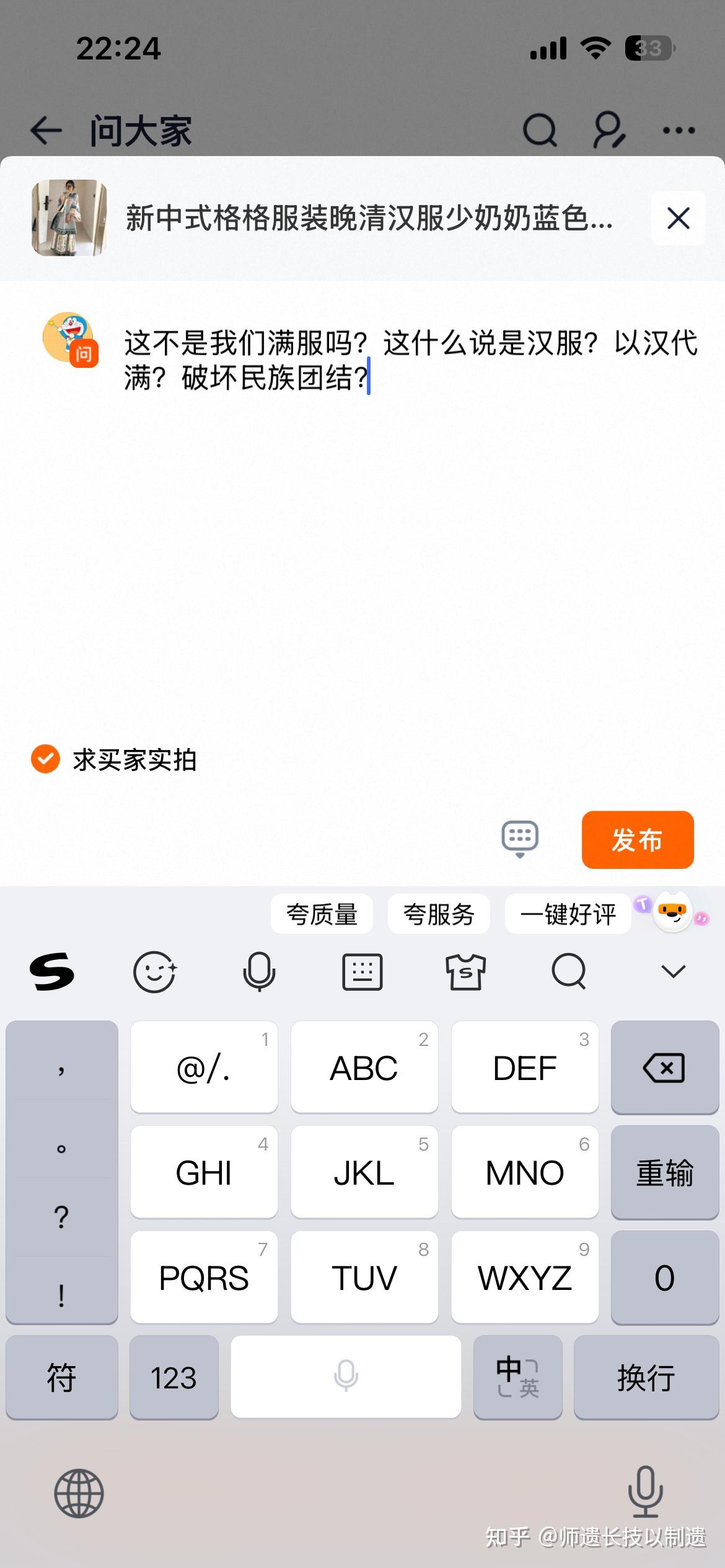Choose 一键好评 quick phrase
Image resolution: width=725 pixels, height=1568 pixels.
[x=568, y=914]
